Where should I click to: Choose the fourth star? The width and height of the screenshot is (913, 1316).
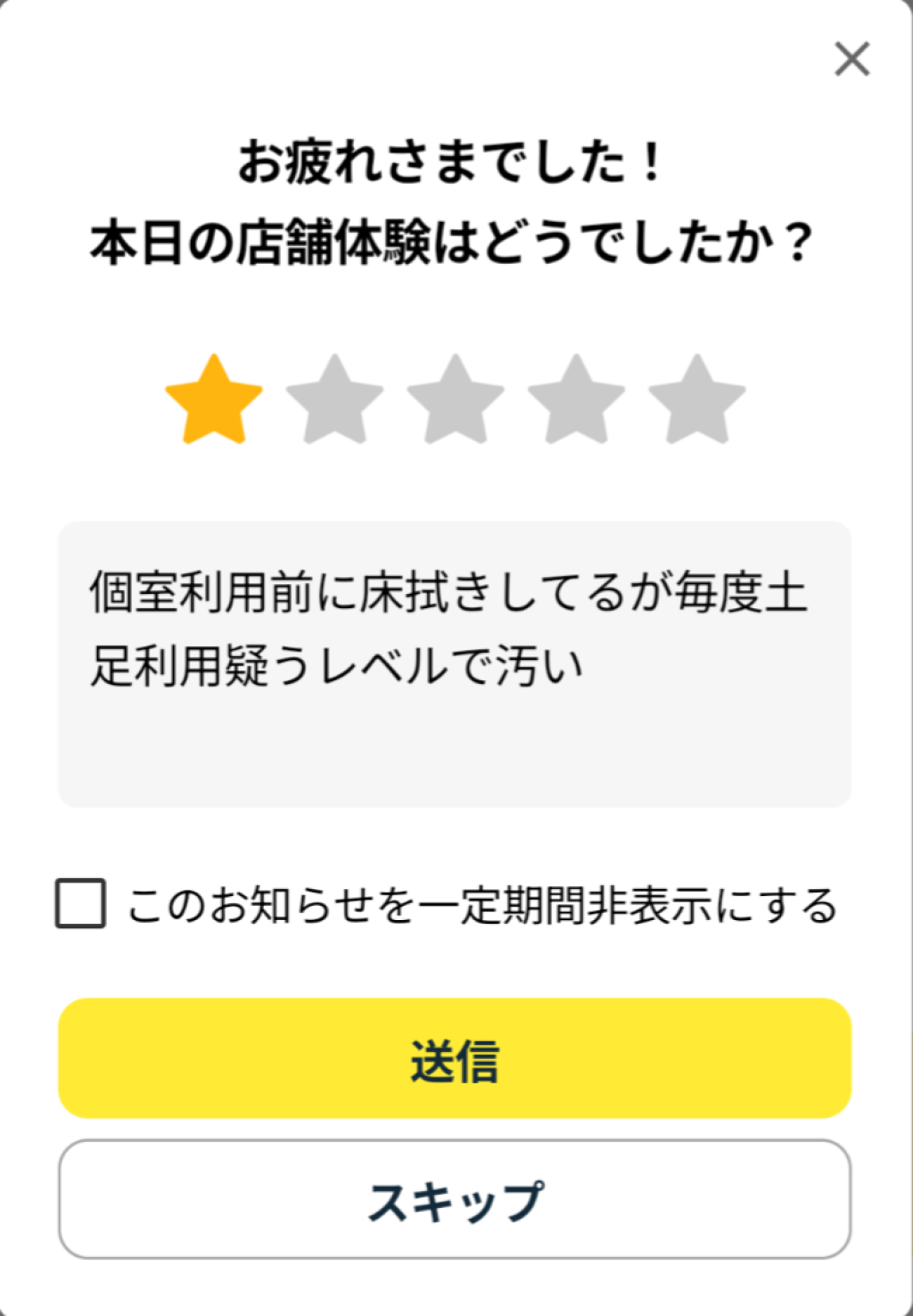(576, 399)
